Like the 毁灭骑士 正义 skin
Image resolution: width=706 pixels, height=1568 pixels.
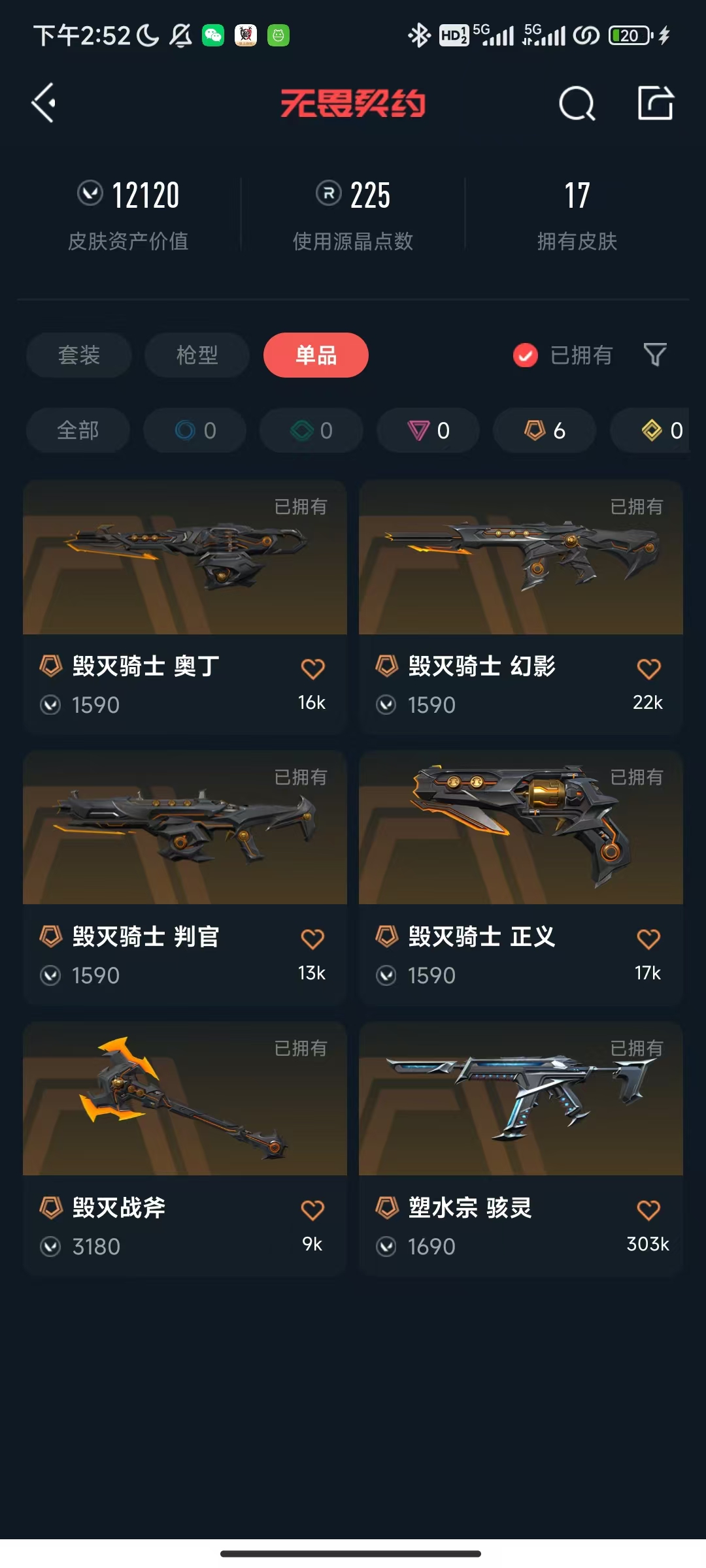648,939
